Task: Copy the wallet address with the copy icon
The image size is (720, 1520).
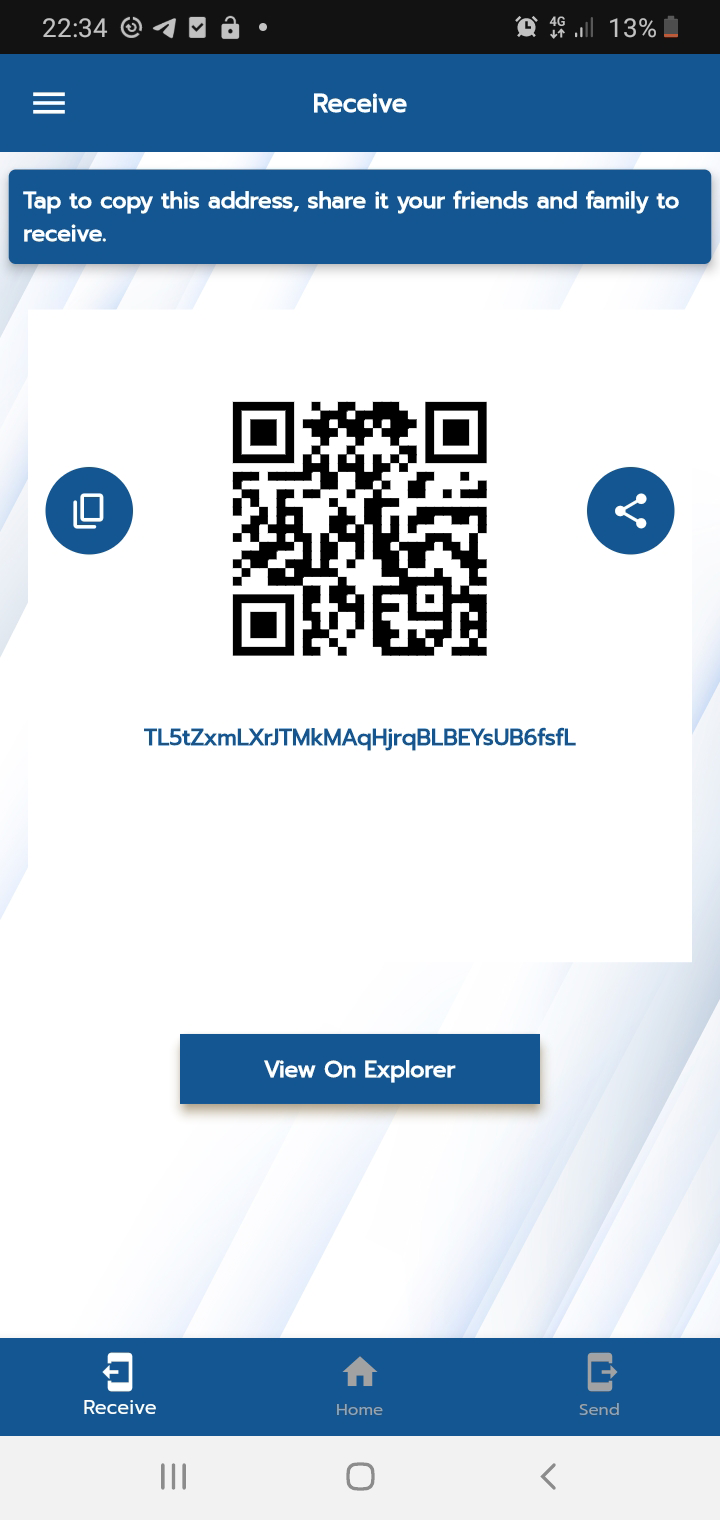Action: [x=89, y=511]
